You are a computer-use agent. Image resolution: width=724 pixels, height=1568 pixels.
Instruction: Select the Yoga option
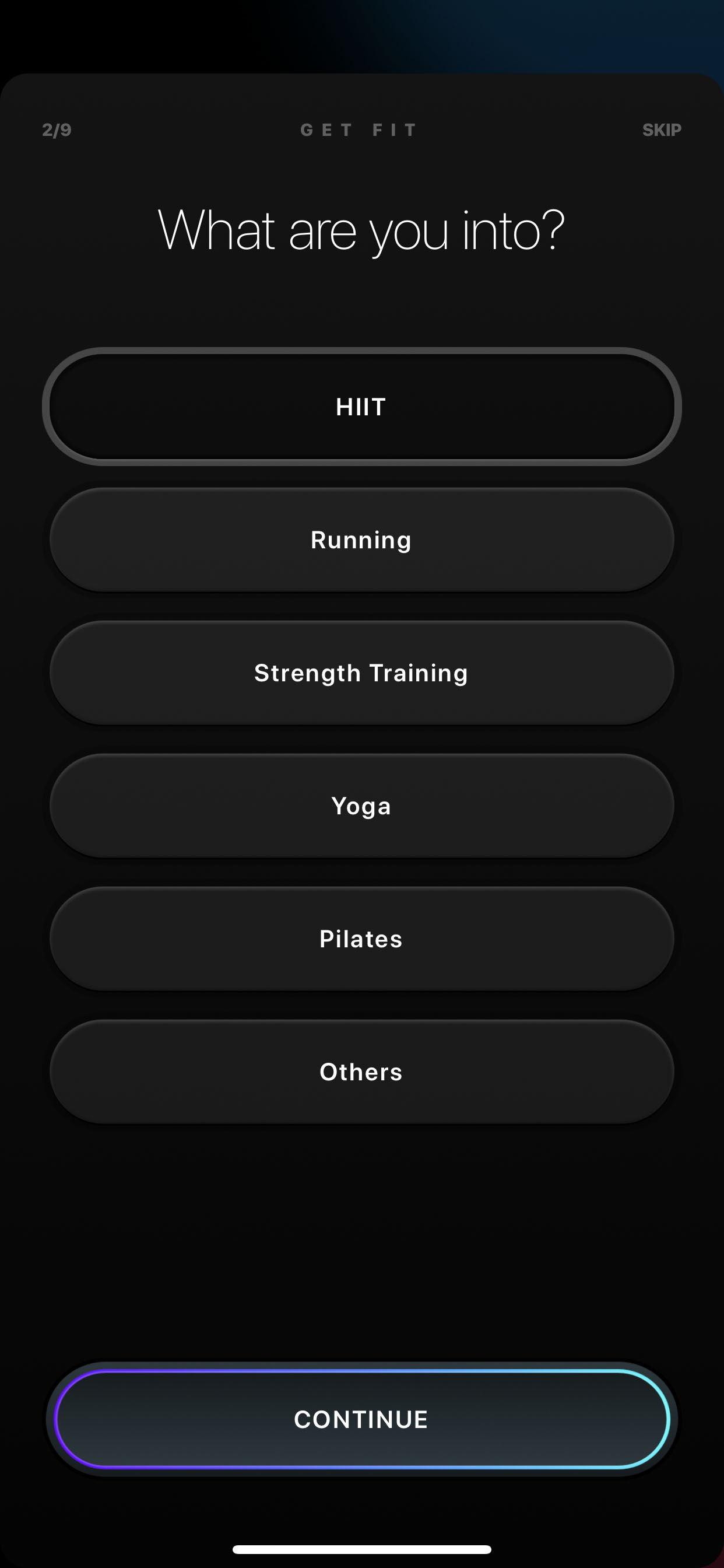point(362,806)
